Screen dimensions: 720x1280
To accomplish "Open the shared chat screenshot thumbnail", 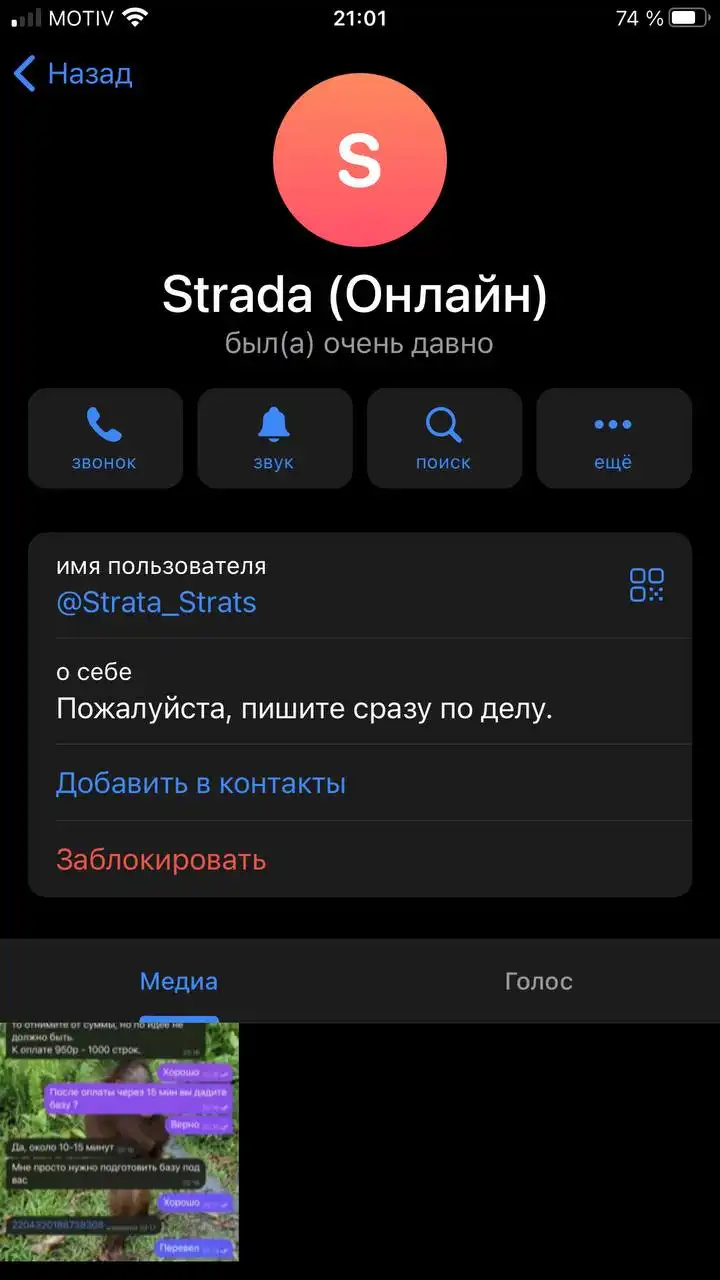I will [x=119, y=1142].
